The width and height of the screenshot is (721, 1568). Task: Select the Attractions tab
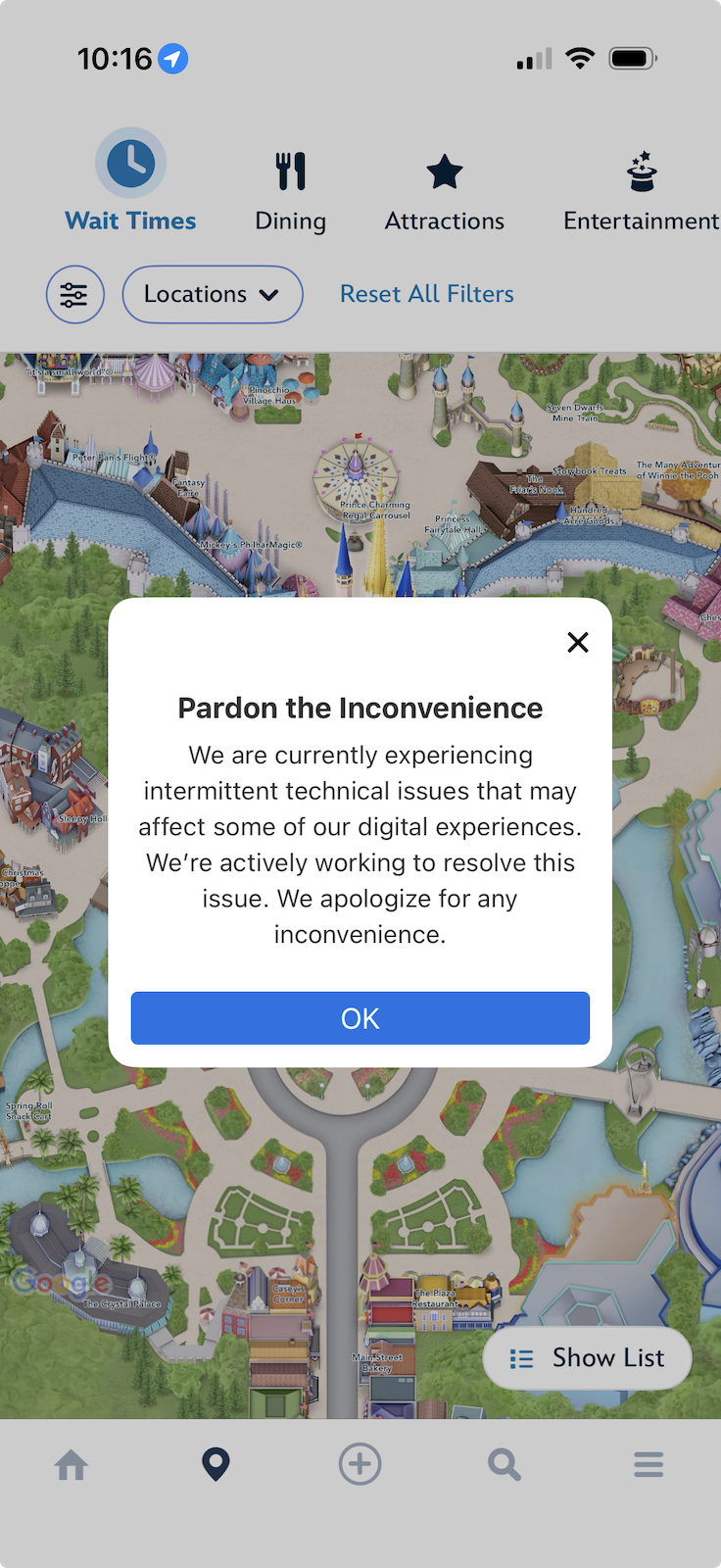[444, 191]
